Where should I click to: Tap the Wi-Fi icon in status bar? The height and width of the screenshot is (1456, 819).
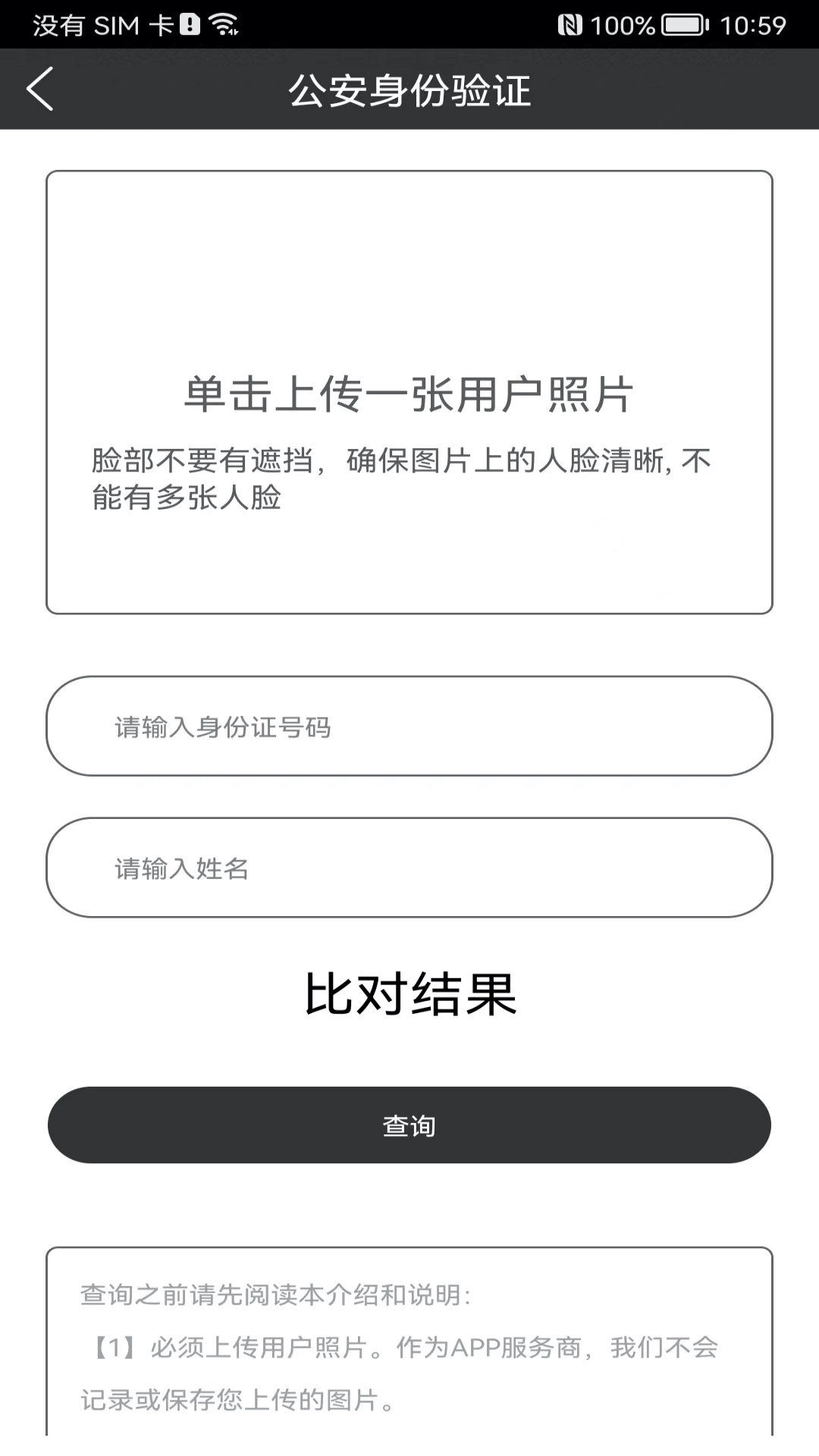click(224, 24)
